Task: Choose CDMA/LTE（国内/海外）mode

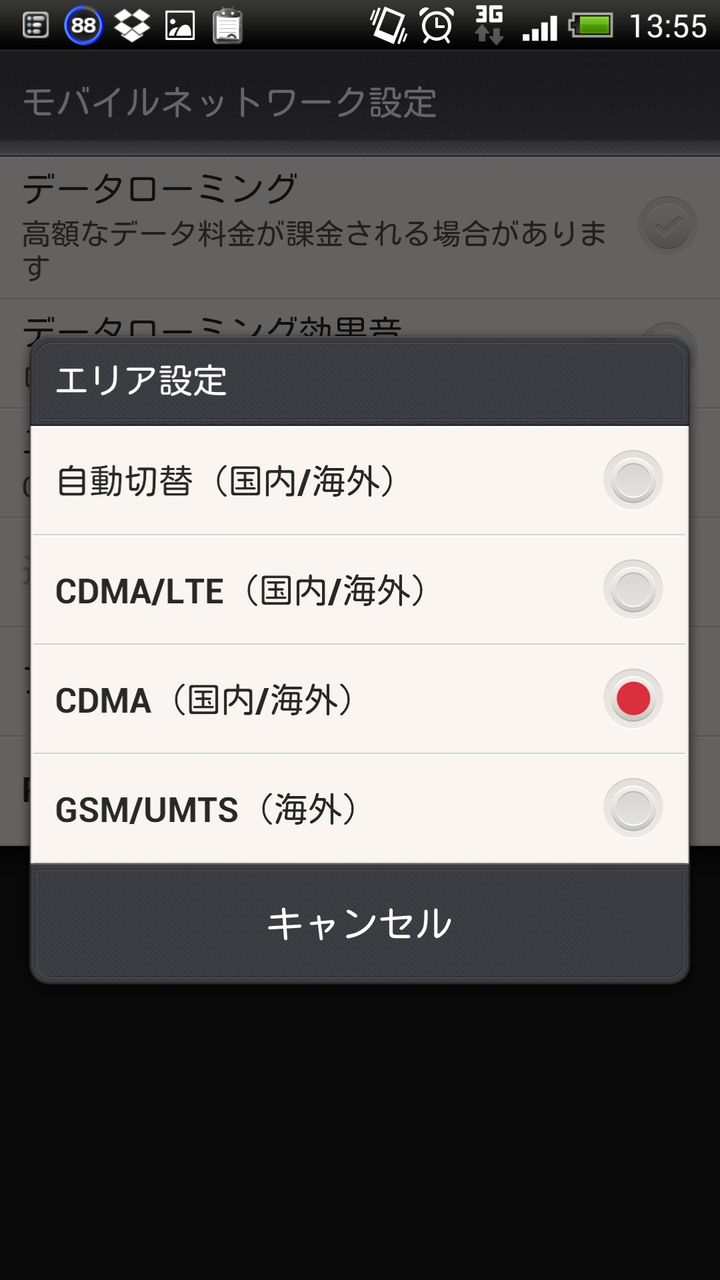Action: pos(359,590)
